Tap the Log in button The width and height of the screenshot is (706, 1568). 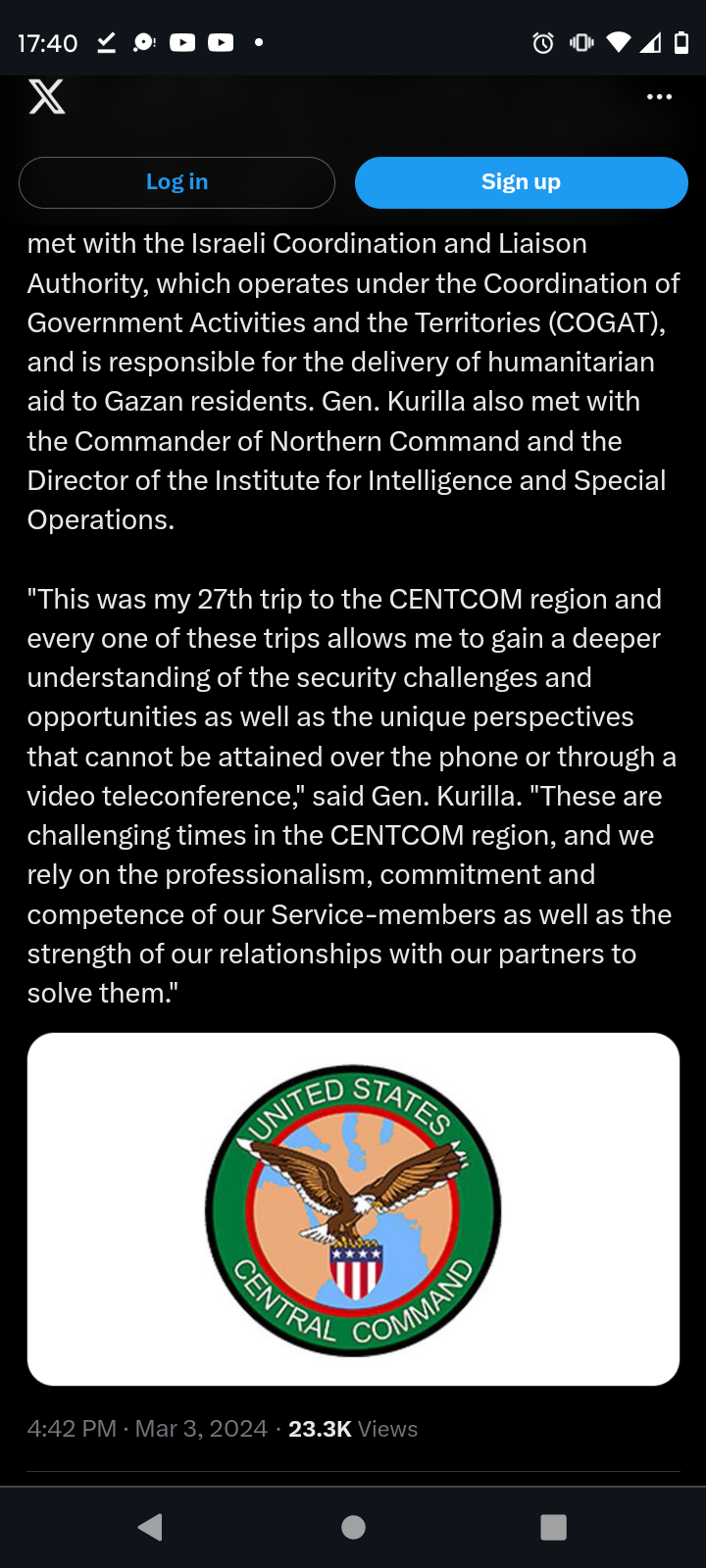coord(176,182)
